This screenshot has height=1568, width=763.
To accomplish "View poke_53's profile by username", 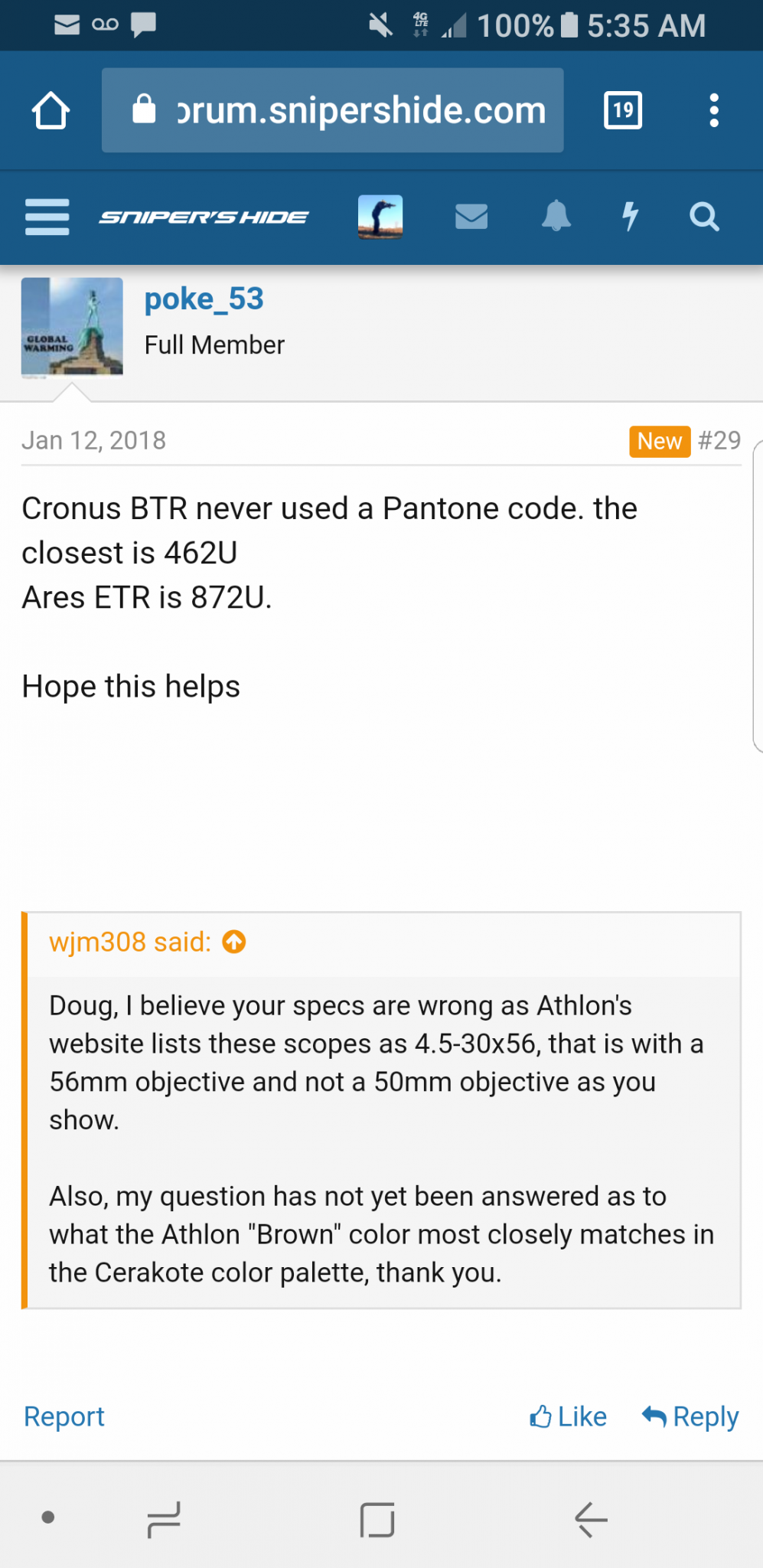I will point(204,299).
